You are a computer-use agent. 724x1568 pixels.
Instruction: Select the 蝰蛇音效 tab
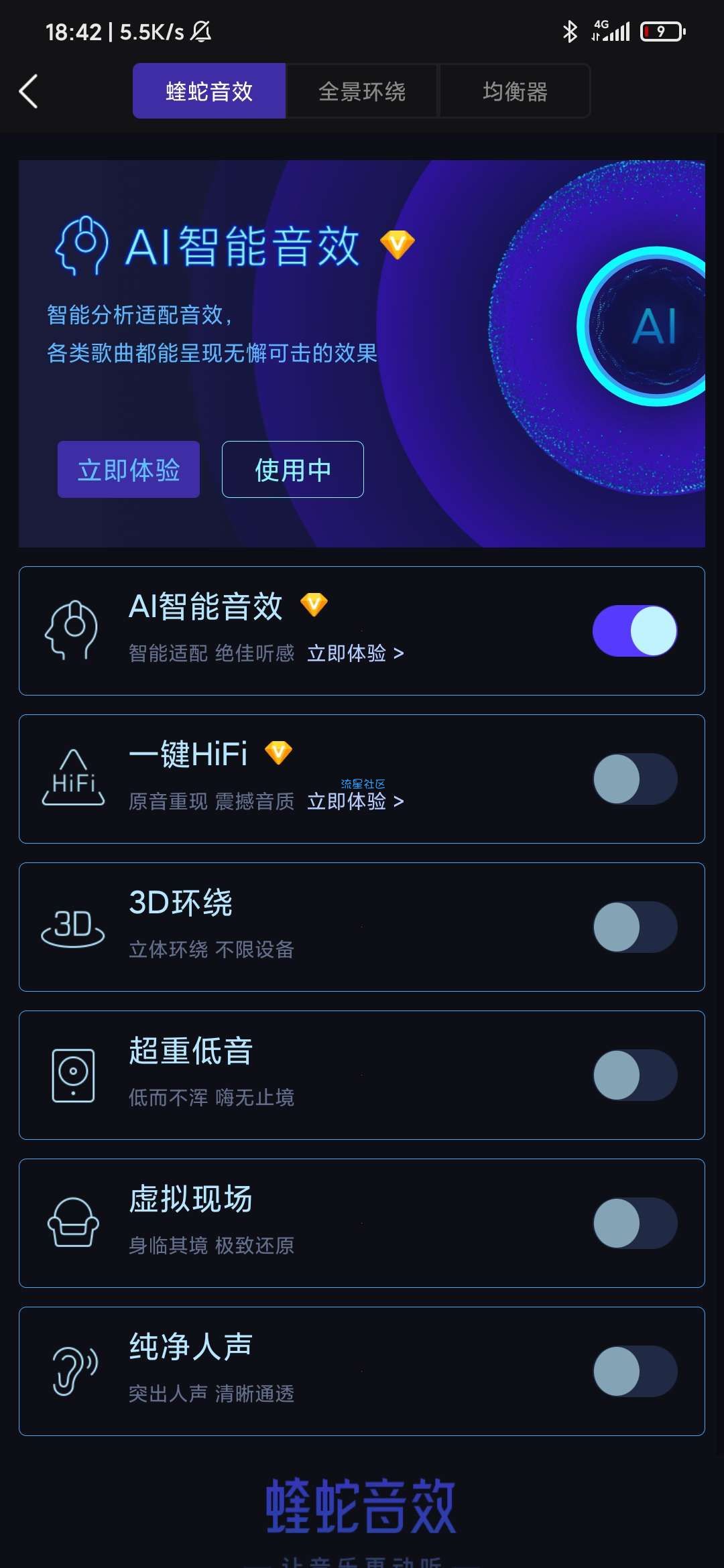click(209, 91)
